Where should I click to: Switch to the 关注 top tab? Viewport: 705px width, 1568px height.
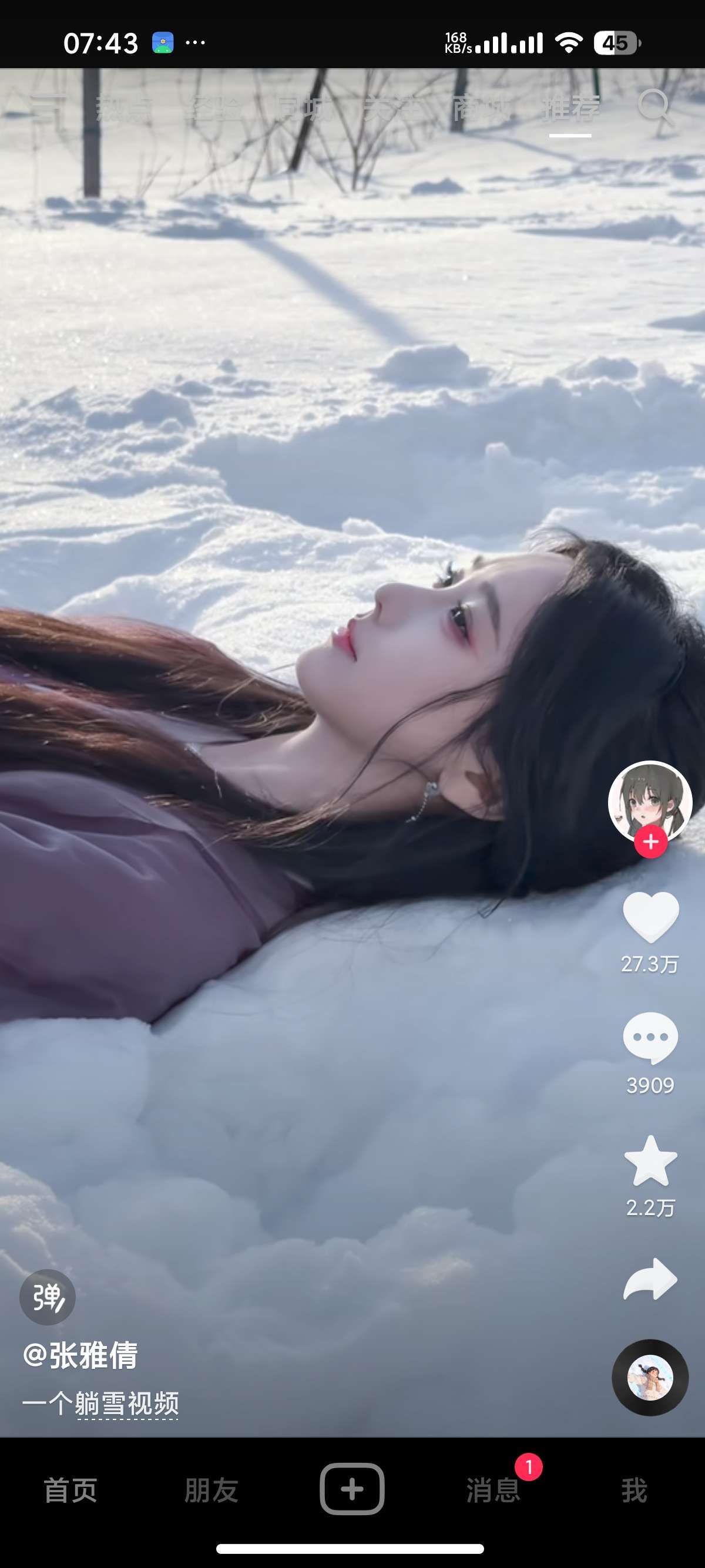391,108
